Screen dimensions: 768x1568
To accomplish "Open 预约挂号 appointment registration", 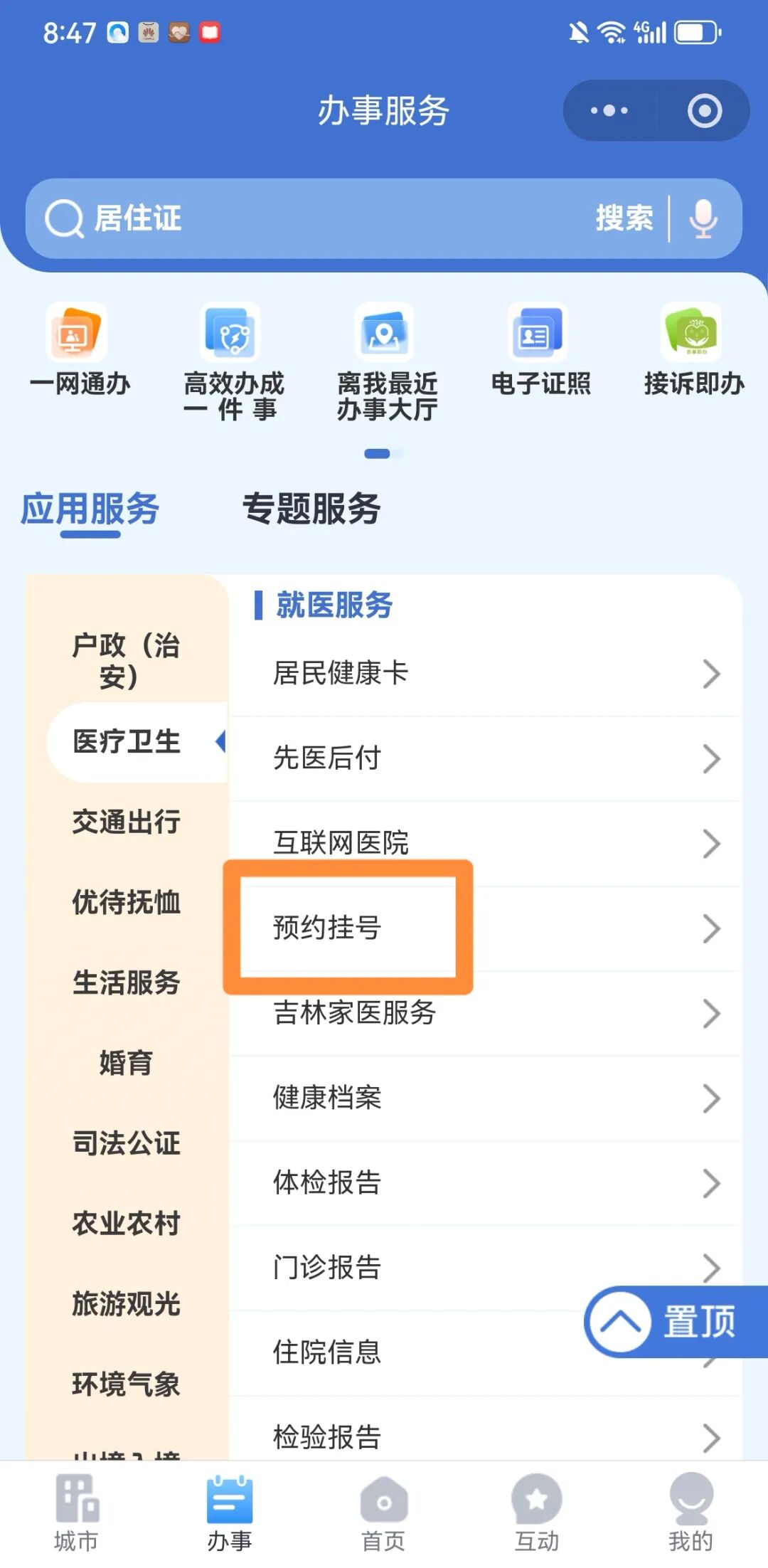I will tap(484, 928).
